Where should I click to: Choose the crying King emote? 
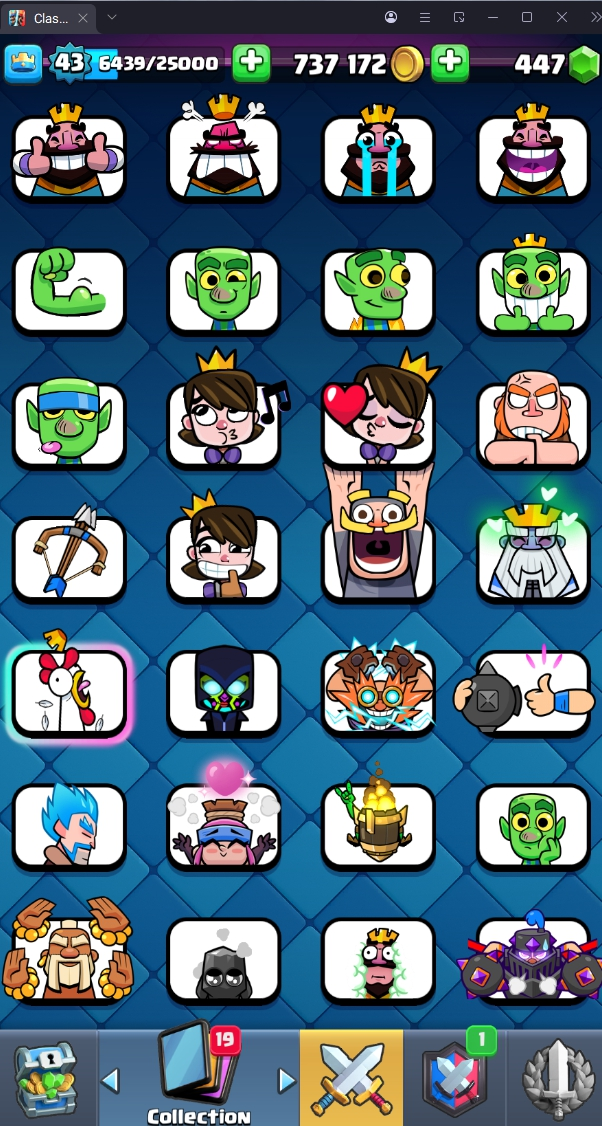pyautogui.click(x=378, y=157)
